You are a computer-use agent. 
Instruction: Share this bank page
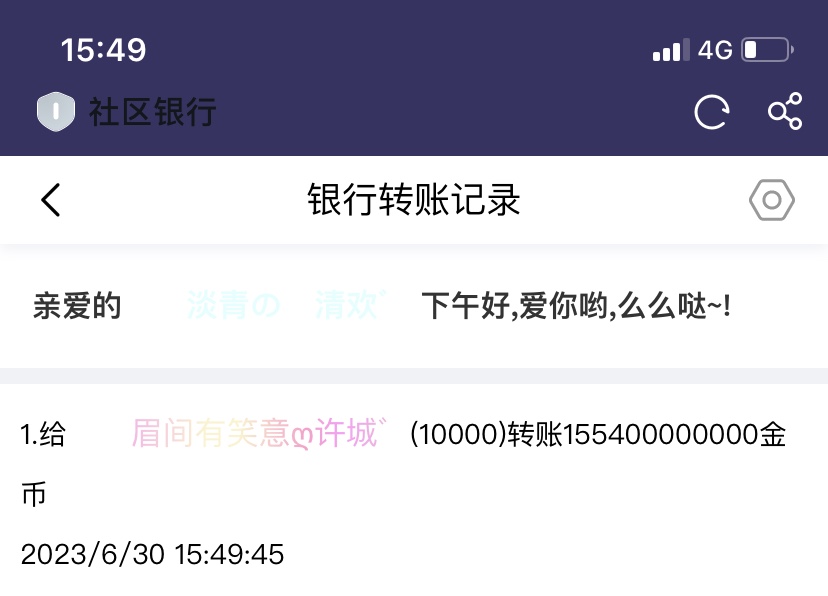pos(785,111)
